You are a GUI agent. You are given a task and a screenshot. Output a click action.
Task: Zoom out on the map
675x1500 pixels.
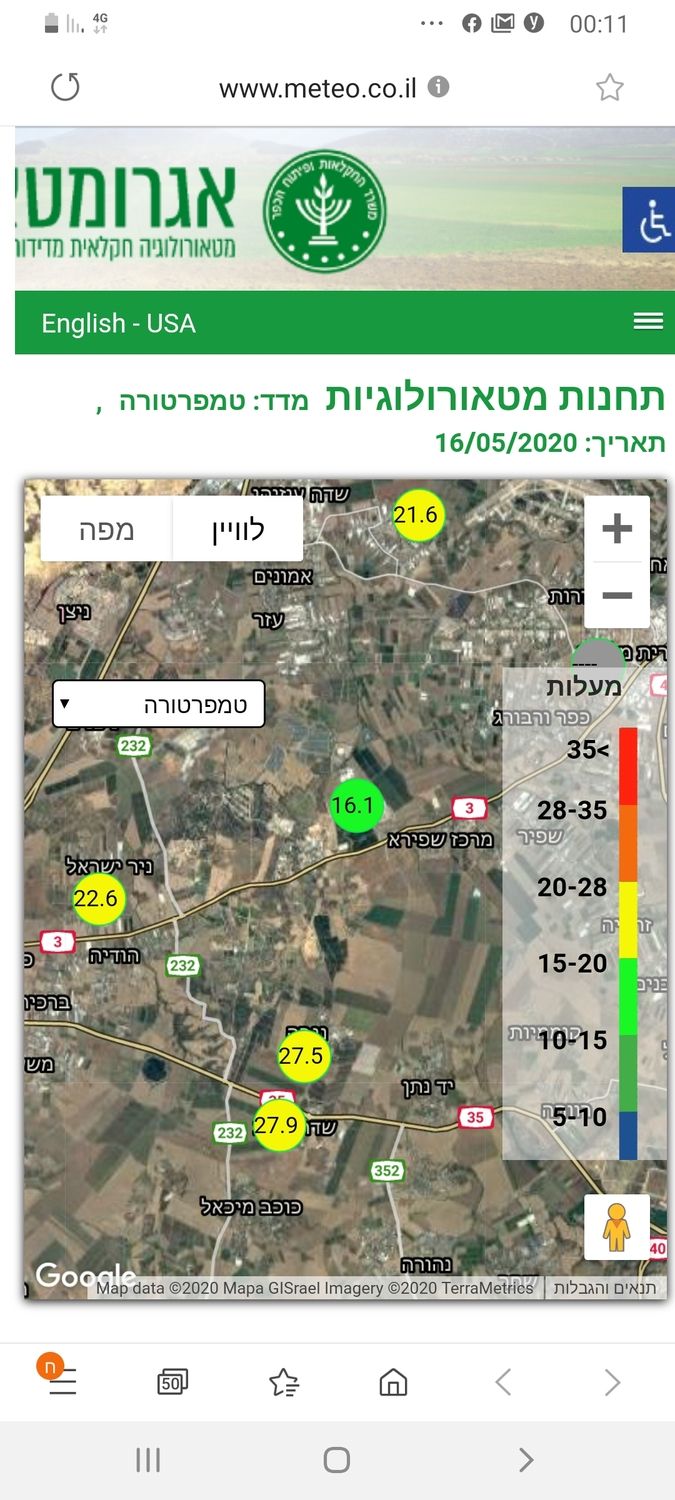pyautogui.click(x=617, y=595)
